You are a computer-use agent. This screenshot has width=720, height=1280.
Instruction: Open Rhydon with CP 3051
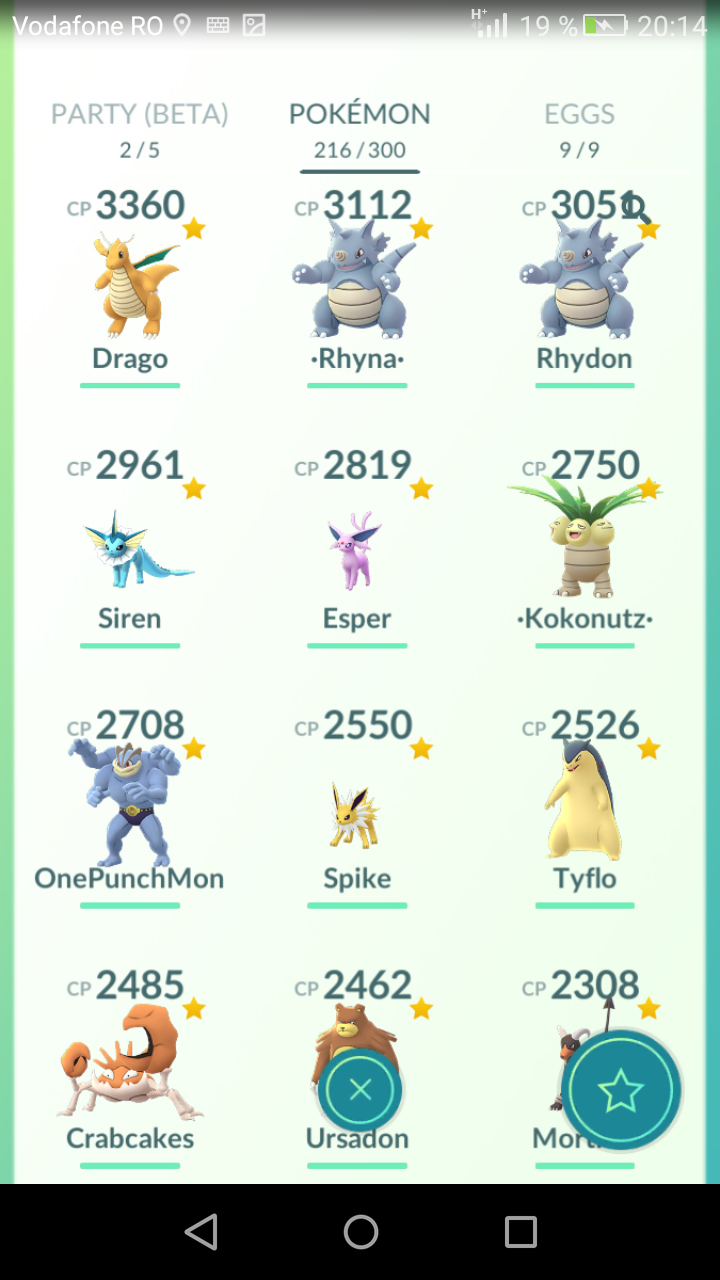[584, 285]
